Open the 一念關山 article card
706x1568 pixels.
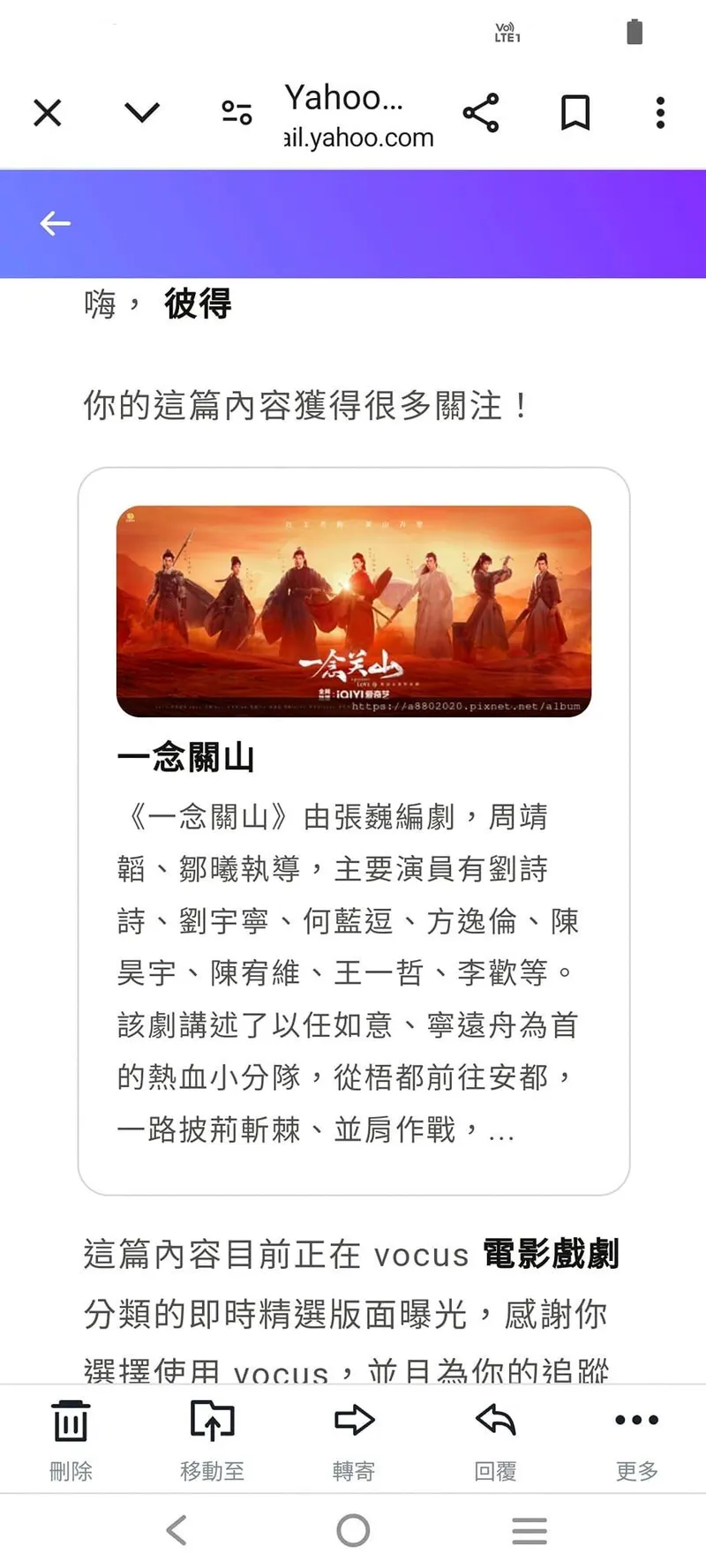pyautogui.click(x=353, y=829)
